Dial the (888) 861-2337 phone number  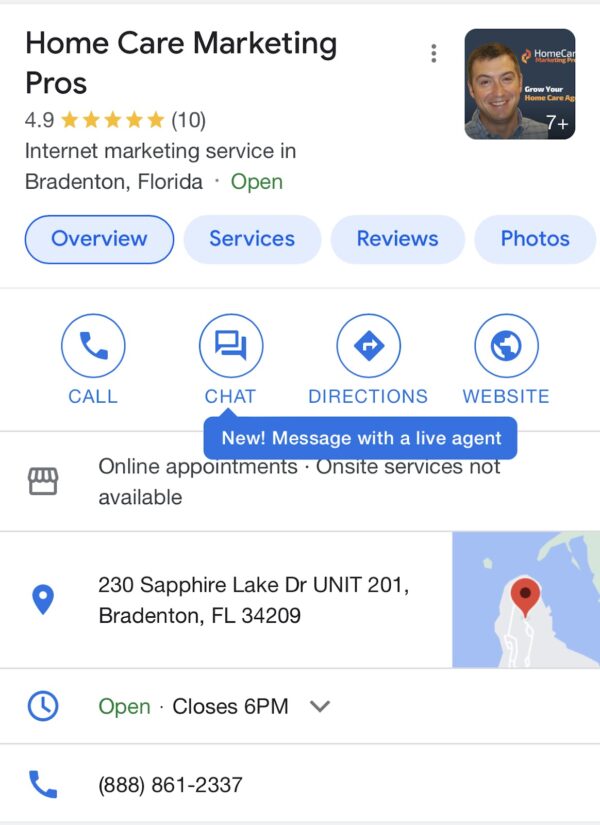[170, 785]
